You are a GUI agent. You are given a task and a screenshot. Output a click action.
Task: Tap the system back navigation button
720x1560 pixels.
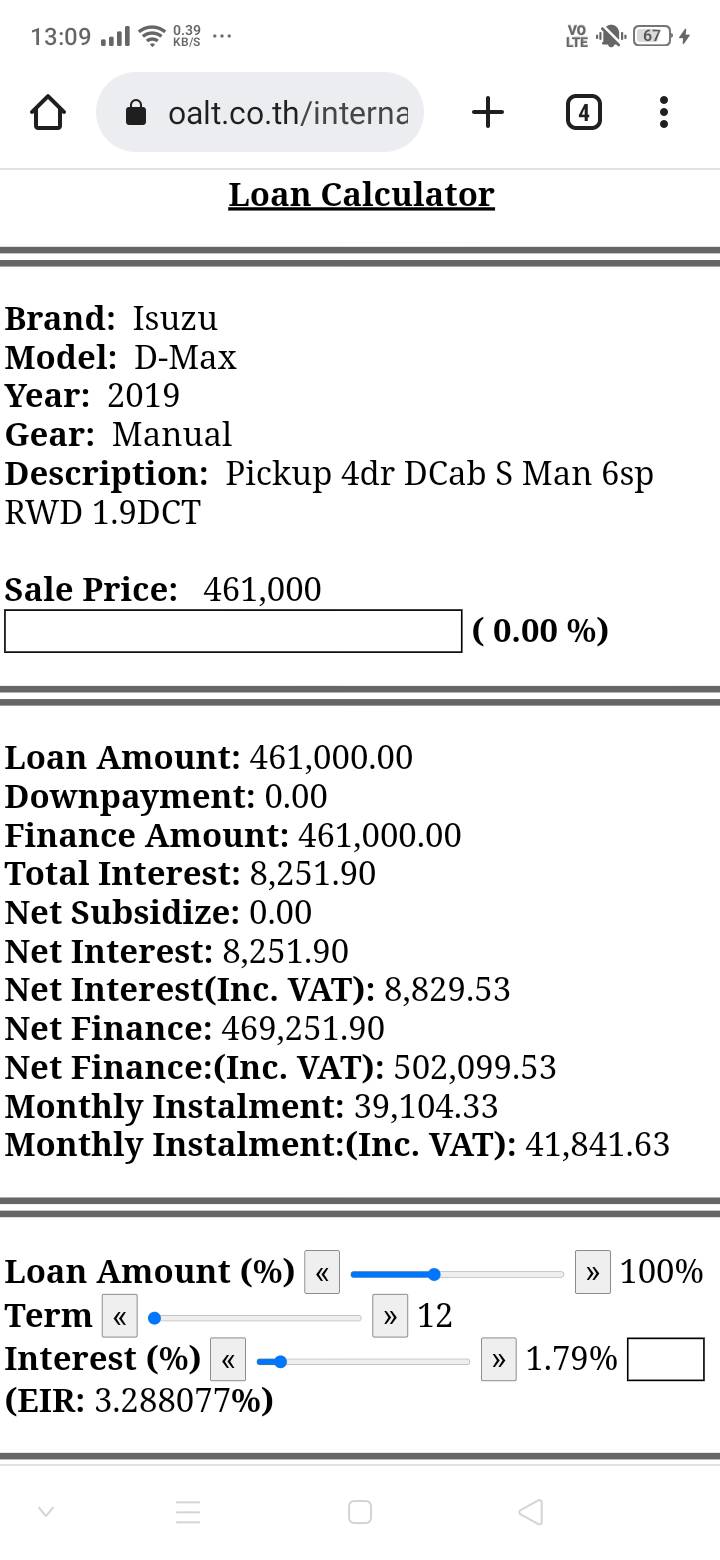pos(531,1511)
